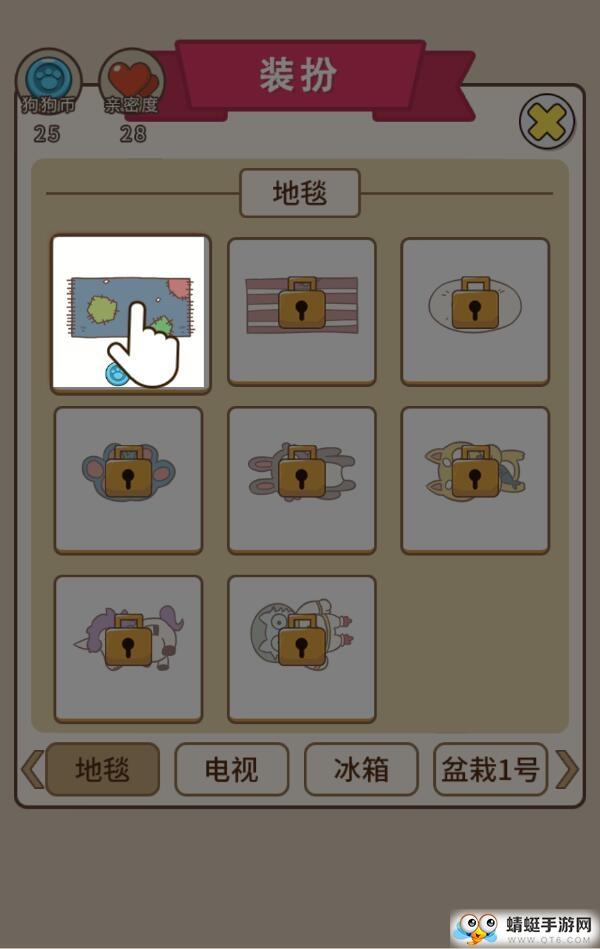Viewport: 600px width, 949px height.
Task: Tap the locked fox-shaped carpet
Action: pyautogui.click(x=475, y=479)
